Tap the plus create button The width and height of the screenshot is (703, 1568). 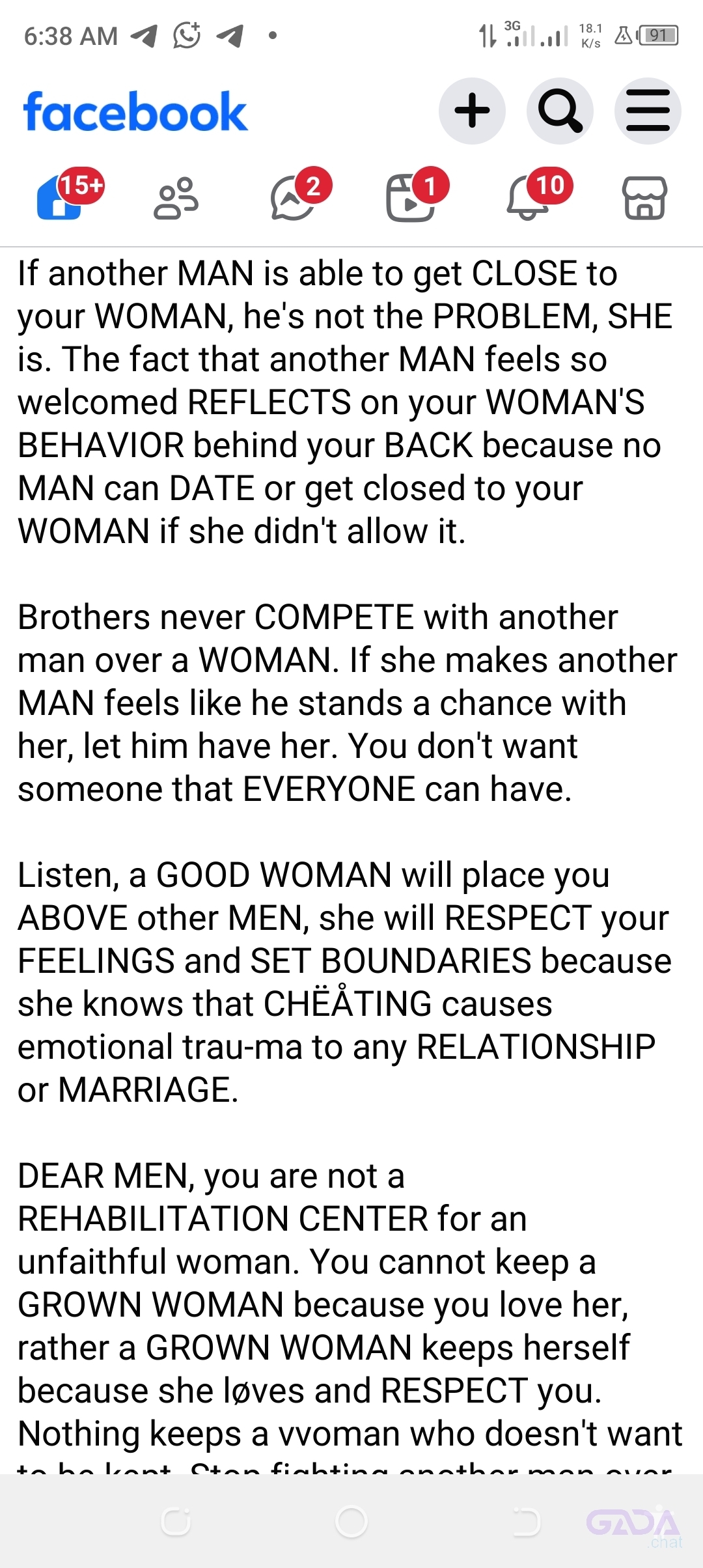[472, 111]
